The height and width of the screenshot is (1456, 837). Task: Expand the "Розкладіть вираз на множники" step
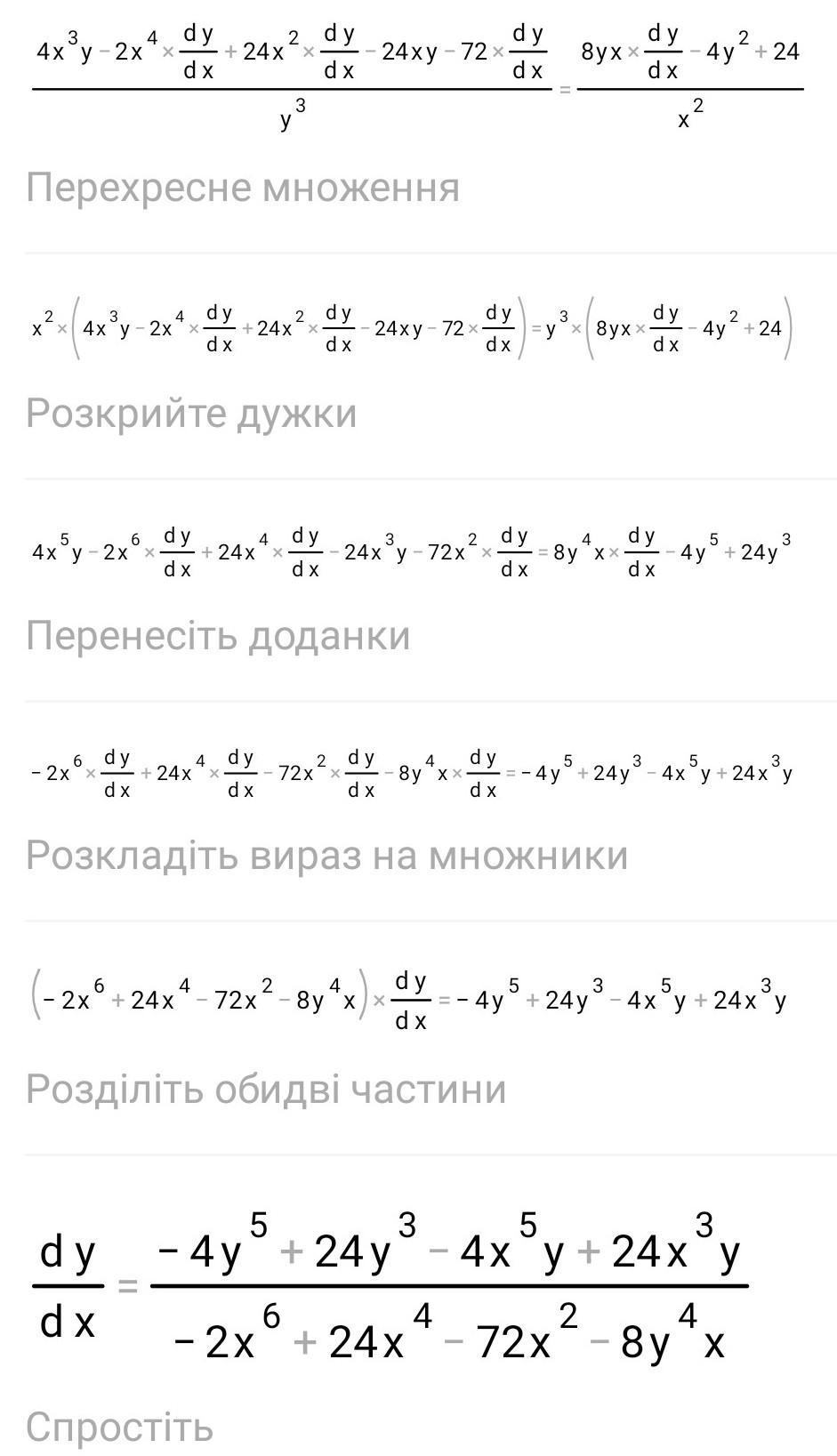(x=327, y=857)
